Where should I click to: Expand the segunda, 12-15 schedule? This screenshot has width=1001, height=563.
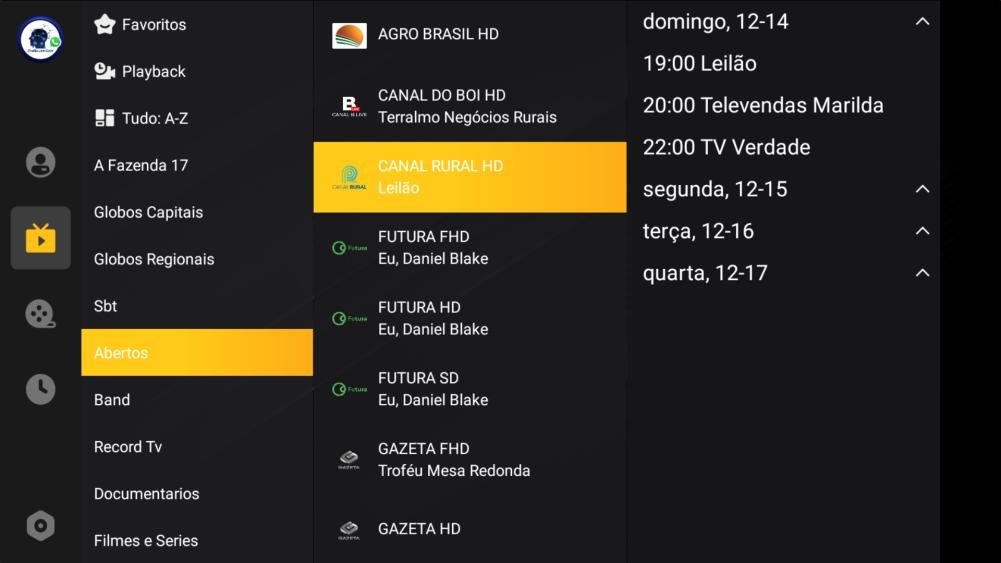[922, 189]
